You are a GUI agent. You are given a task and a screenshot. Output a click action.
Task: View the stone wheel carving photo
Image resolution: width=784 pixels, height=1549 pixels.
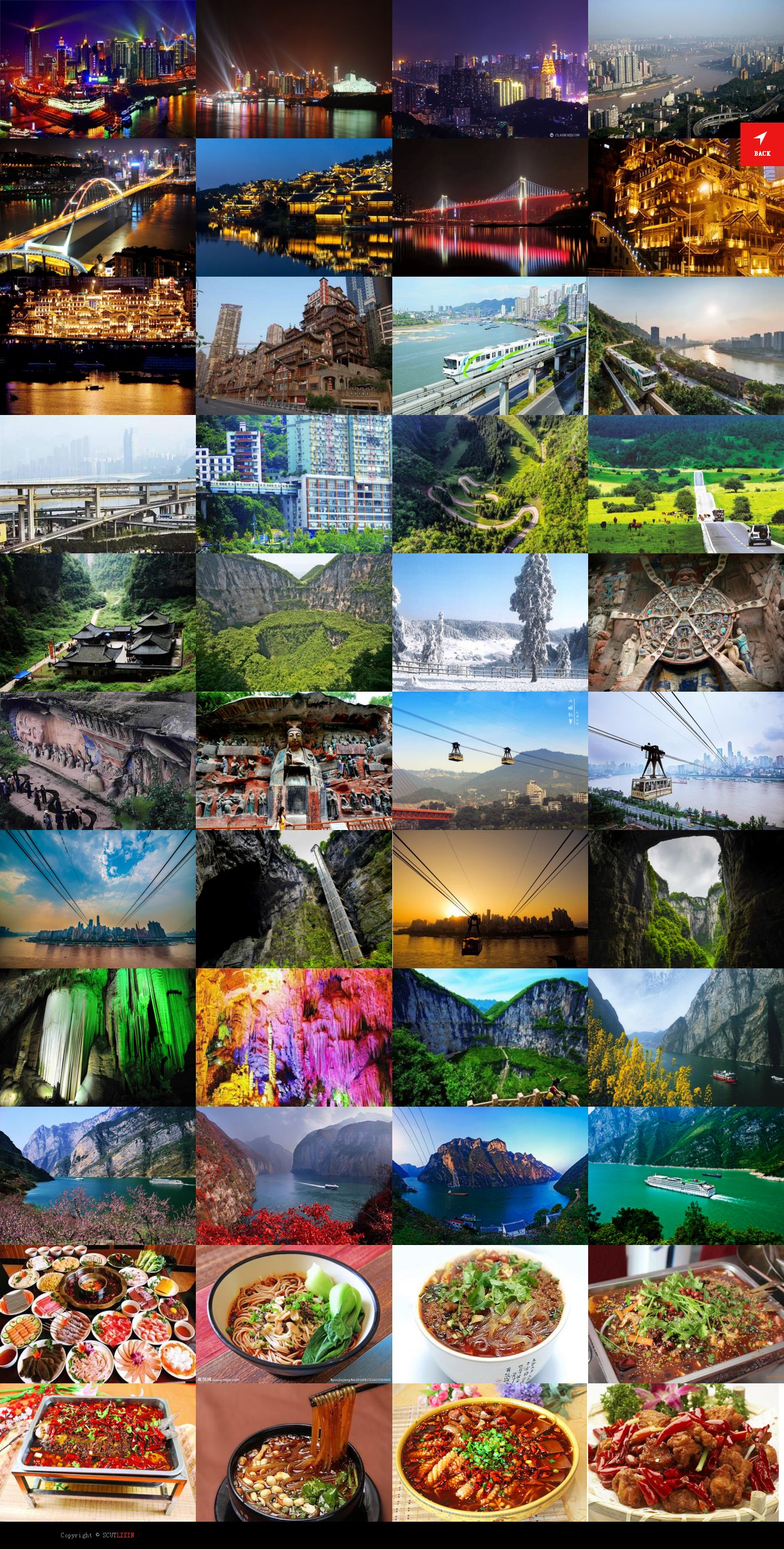[x=685, y=622]
